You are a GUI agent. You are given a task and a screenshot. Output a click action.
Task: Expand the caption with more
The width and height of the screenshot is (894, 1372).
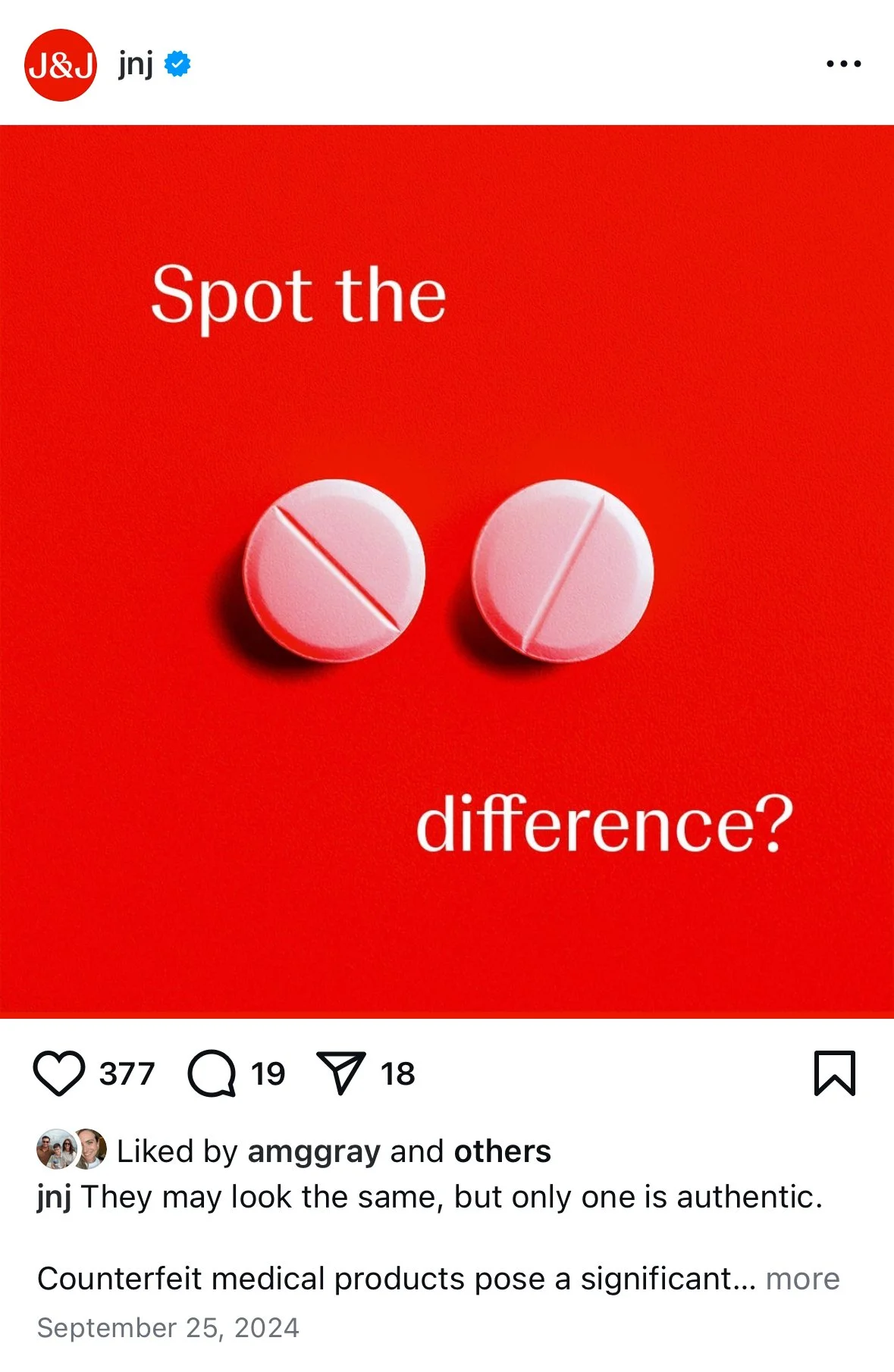click(802, 1279)
